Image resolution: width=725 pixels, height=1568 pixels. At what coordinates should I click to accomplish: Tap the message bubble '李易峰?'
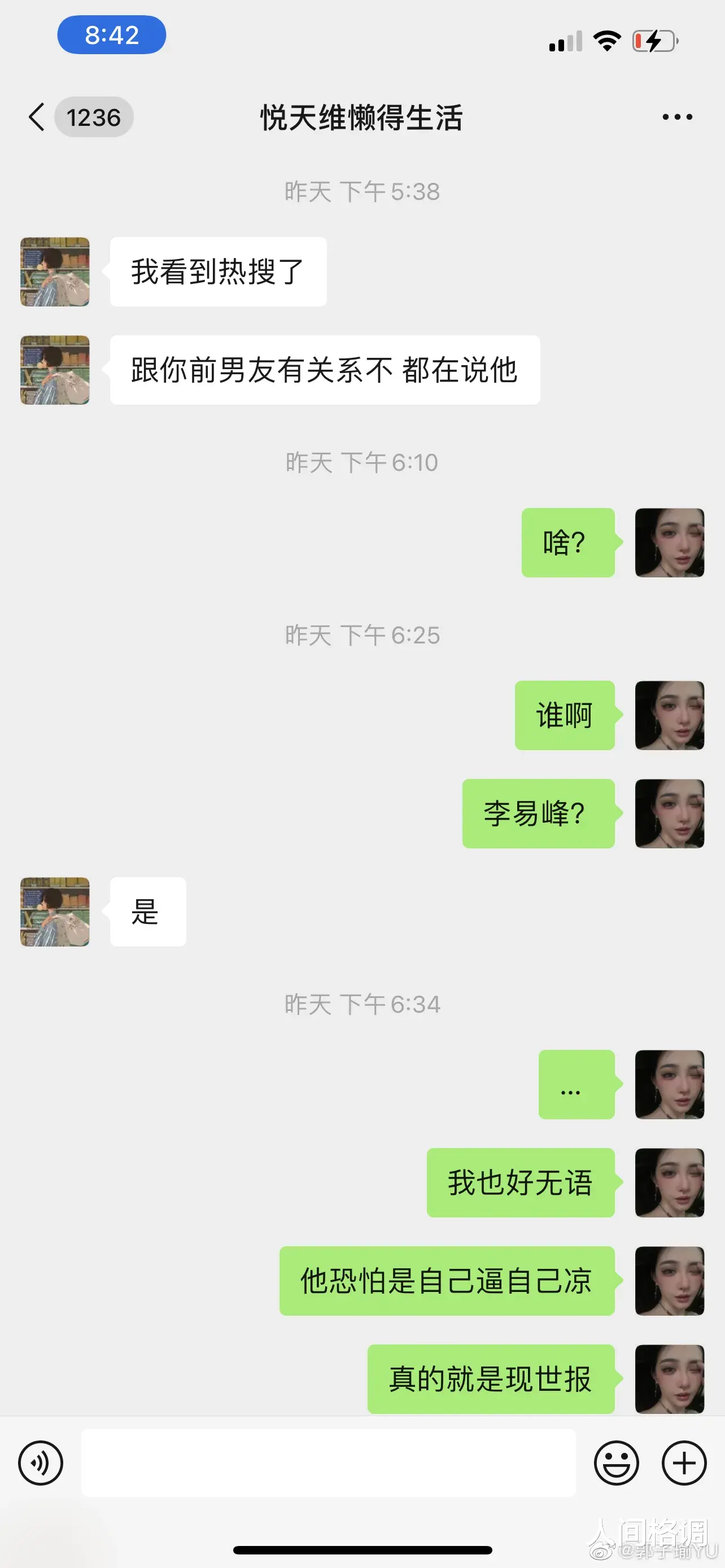539,814
